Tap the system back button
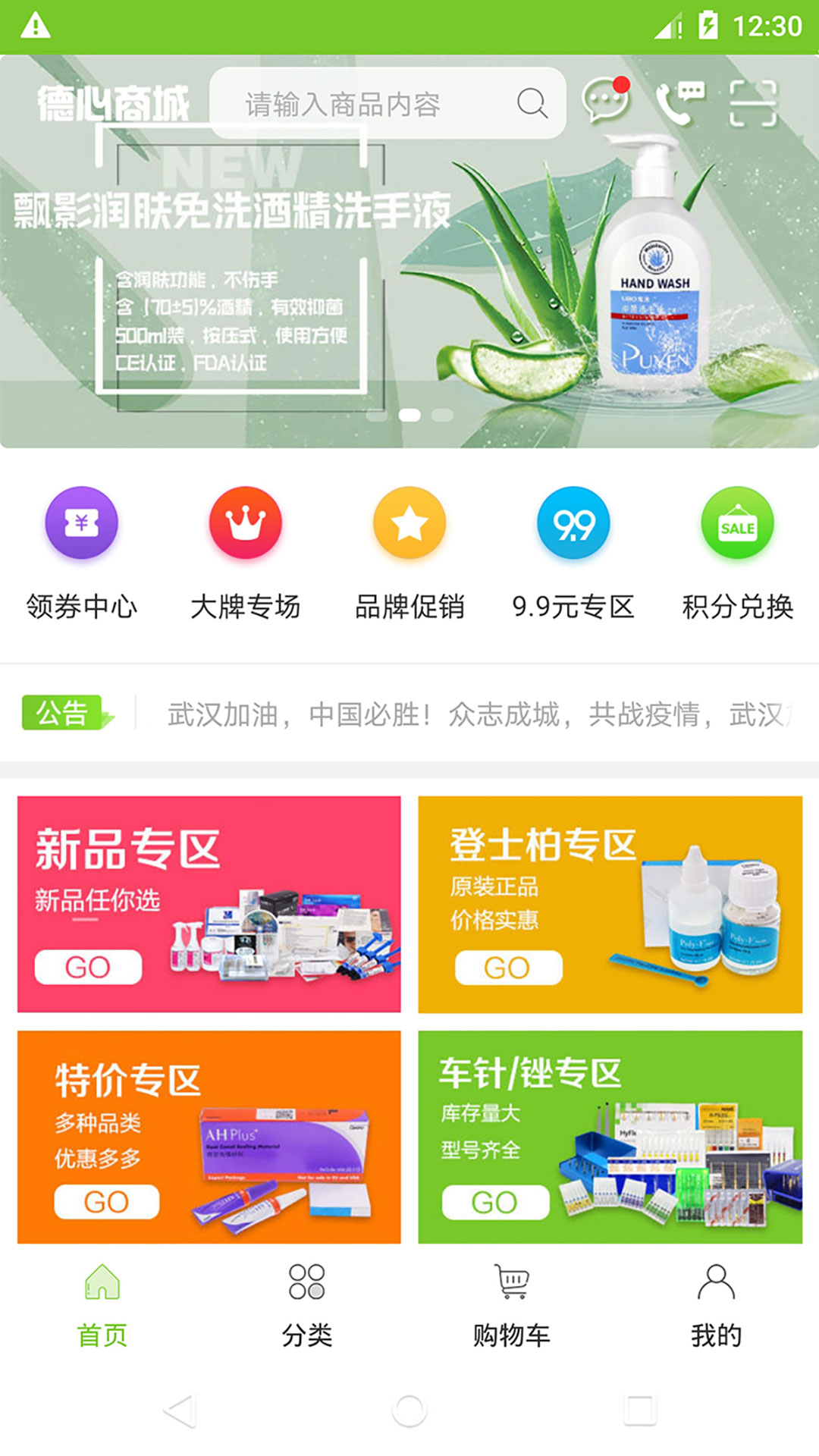Image resolution: width=819 pixels, height=1456 pixels. click(x=180, y=1410)
